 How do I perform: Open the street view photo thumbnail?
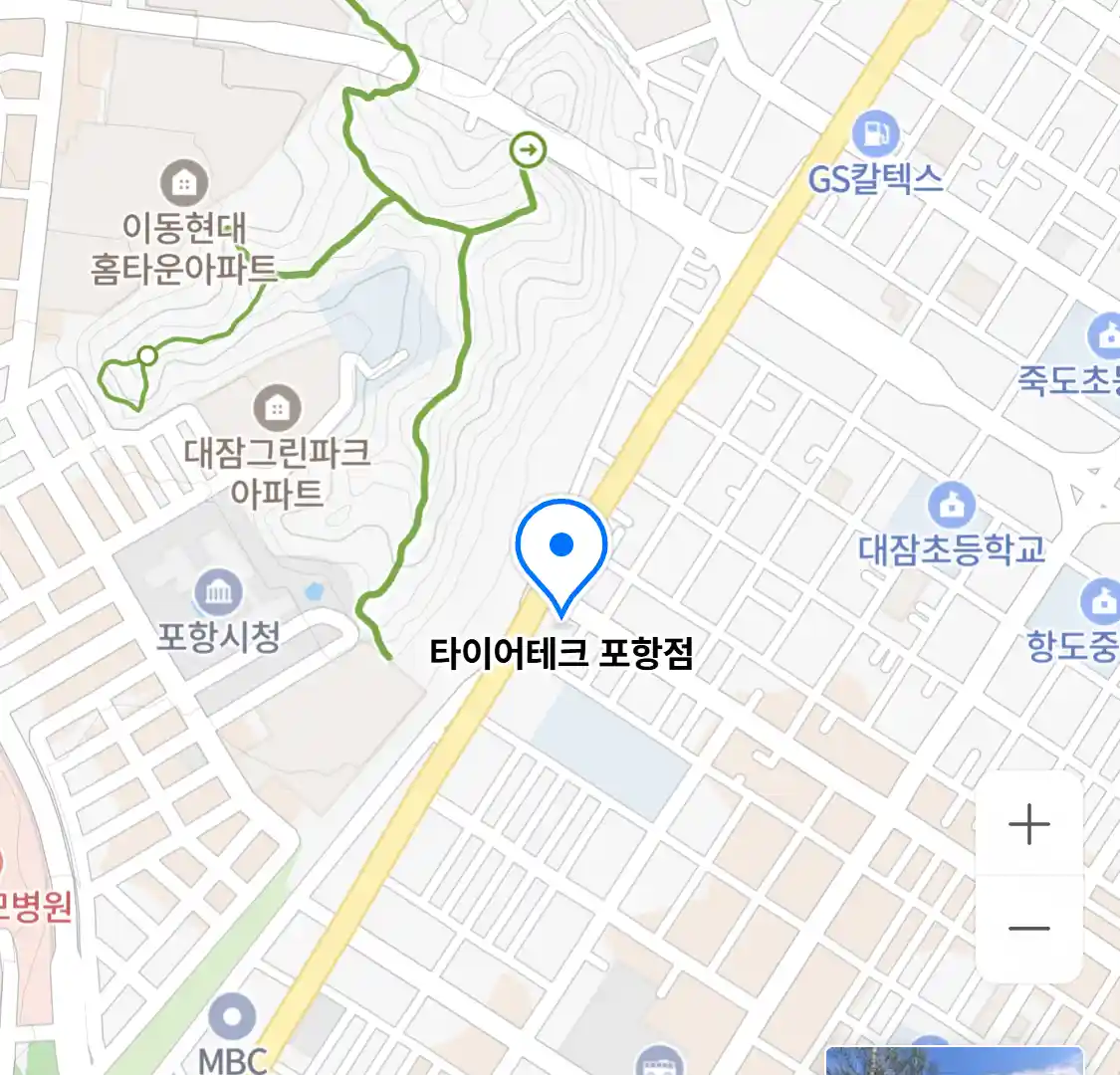pos(954,1061)
